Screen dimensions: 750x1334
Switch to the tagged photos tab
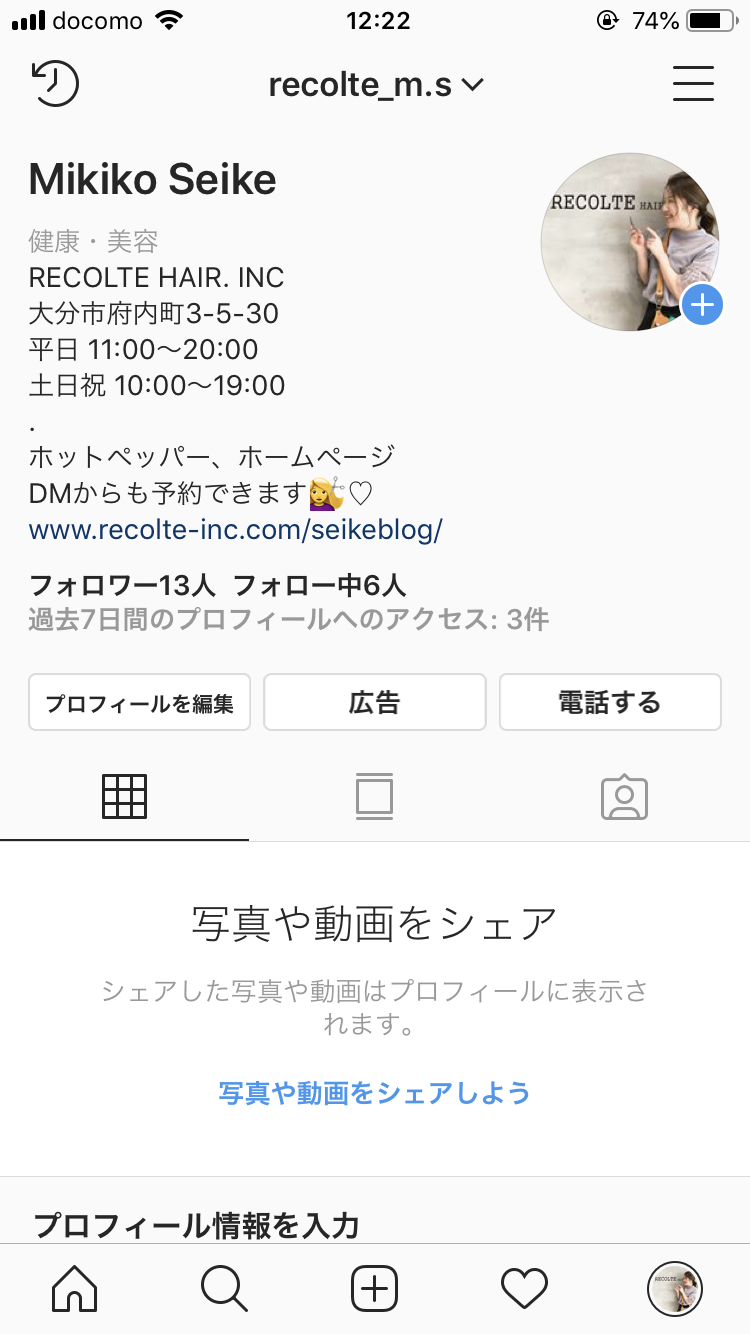625,797
